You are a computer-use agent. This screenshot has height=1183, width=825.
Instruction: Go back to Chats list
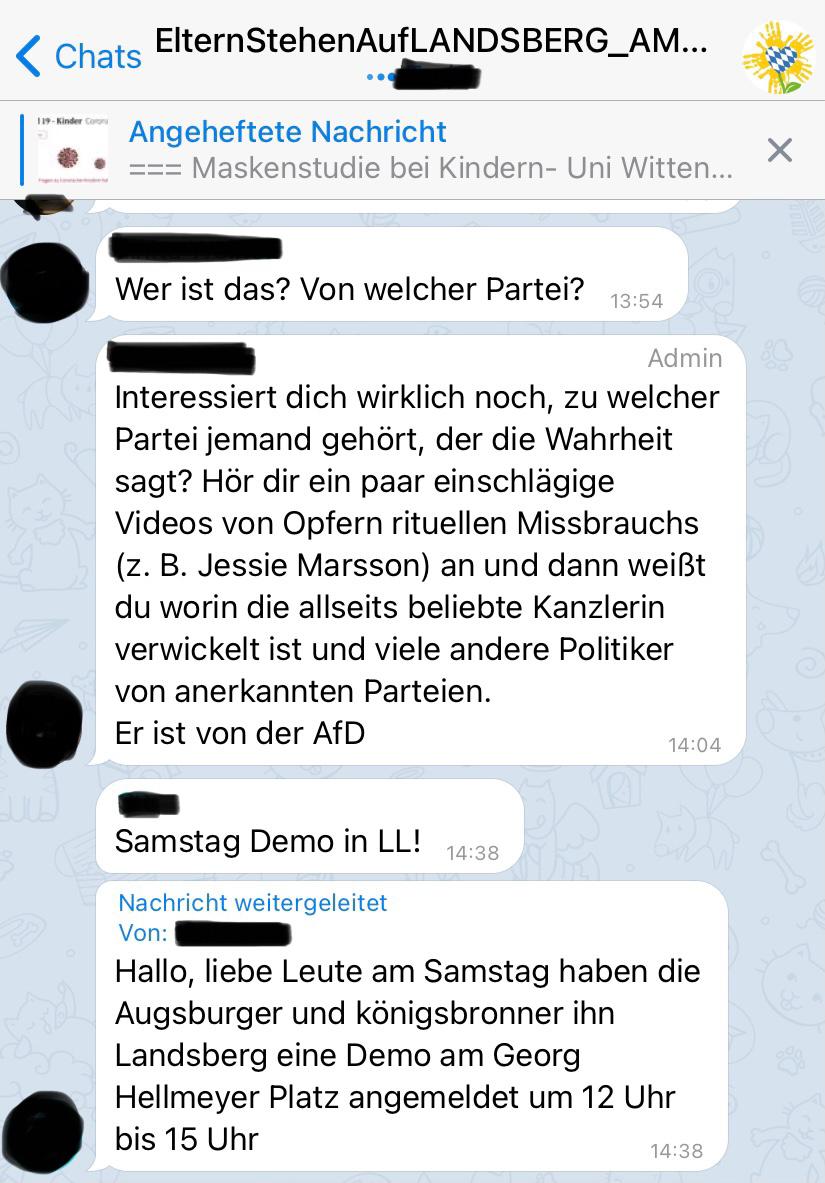pyautogui.click(x=80, y=56)
